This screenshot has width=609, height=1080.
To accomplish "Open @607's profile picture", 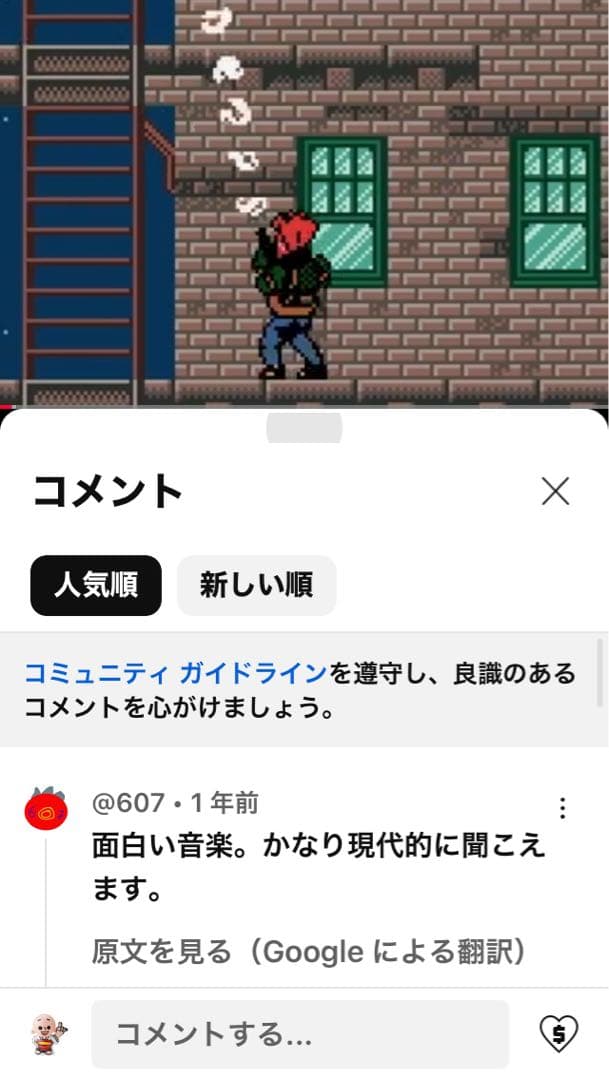I will coord(46,808).
